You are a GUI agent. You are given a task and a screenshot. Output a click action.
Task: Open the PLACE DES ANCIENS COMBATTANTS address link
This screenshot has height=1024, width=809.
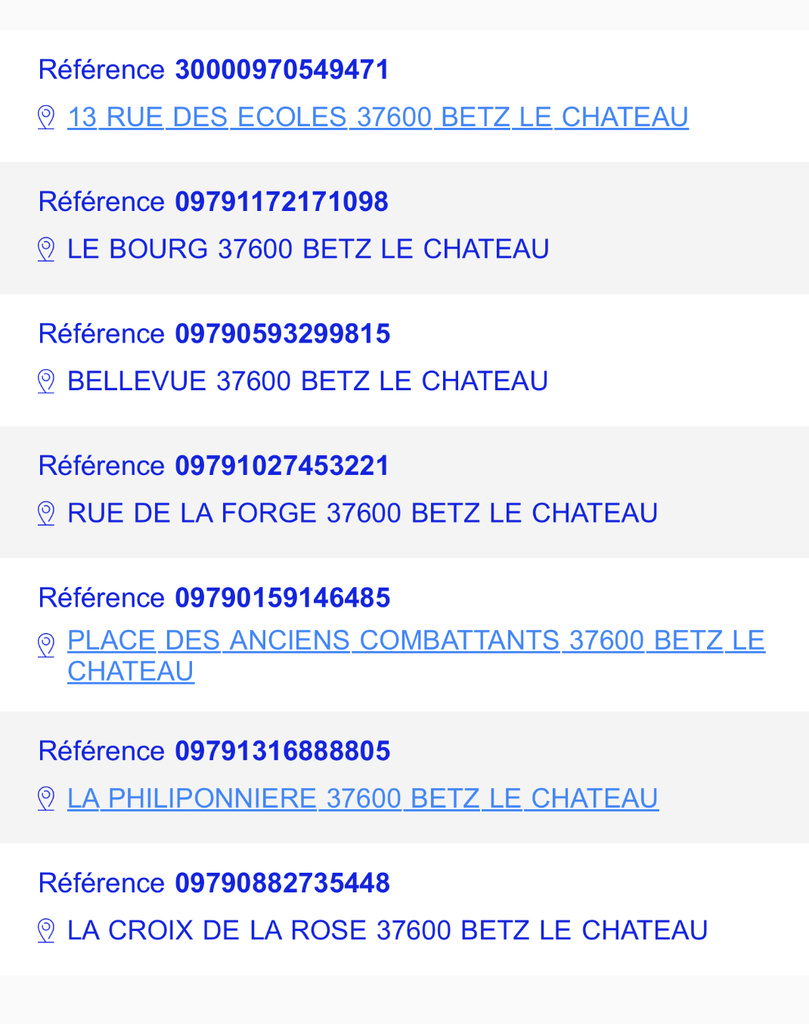(x=415, y=641)
